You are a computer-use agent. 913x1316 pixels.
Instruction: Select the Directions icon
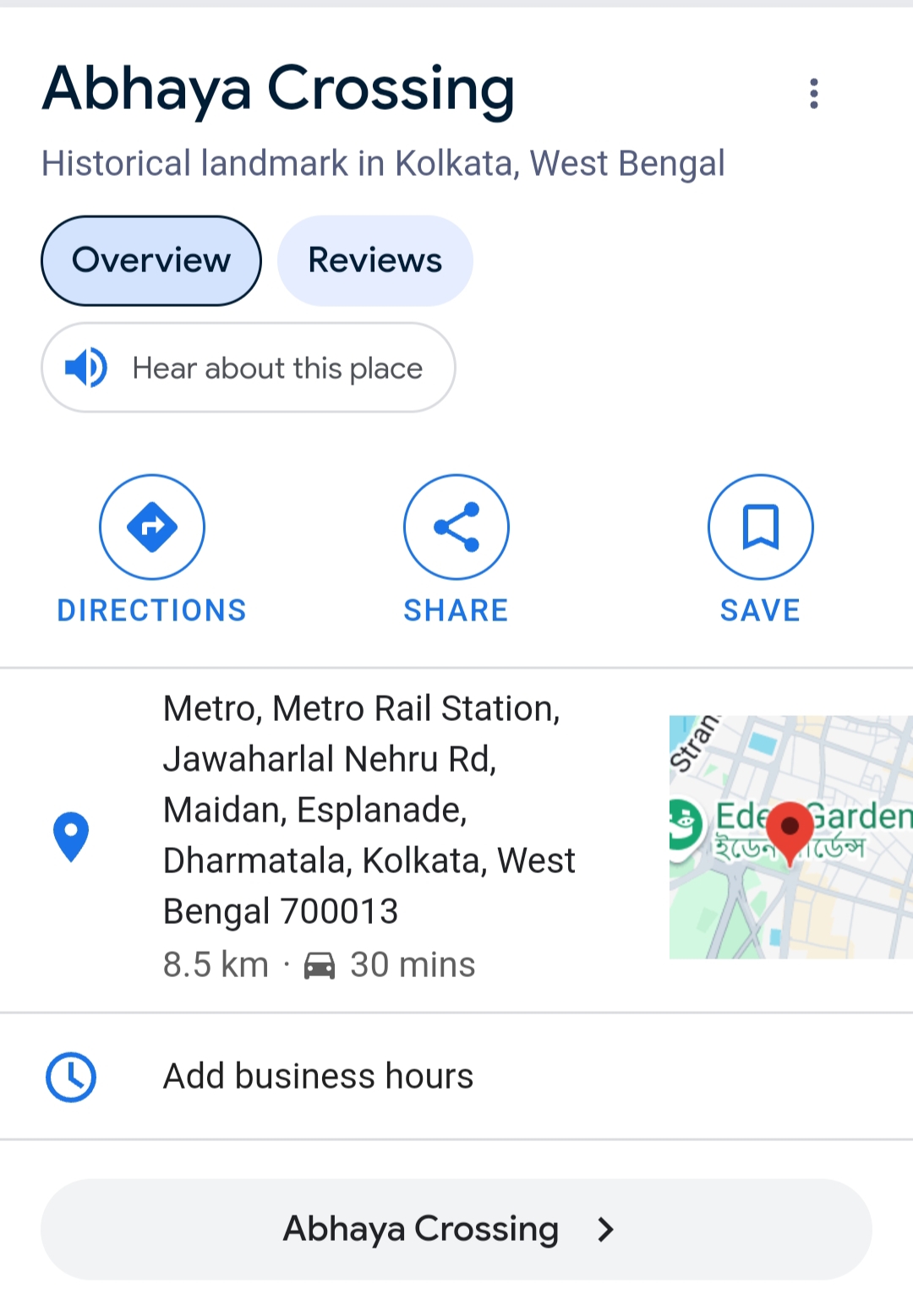(152, 526)
